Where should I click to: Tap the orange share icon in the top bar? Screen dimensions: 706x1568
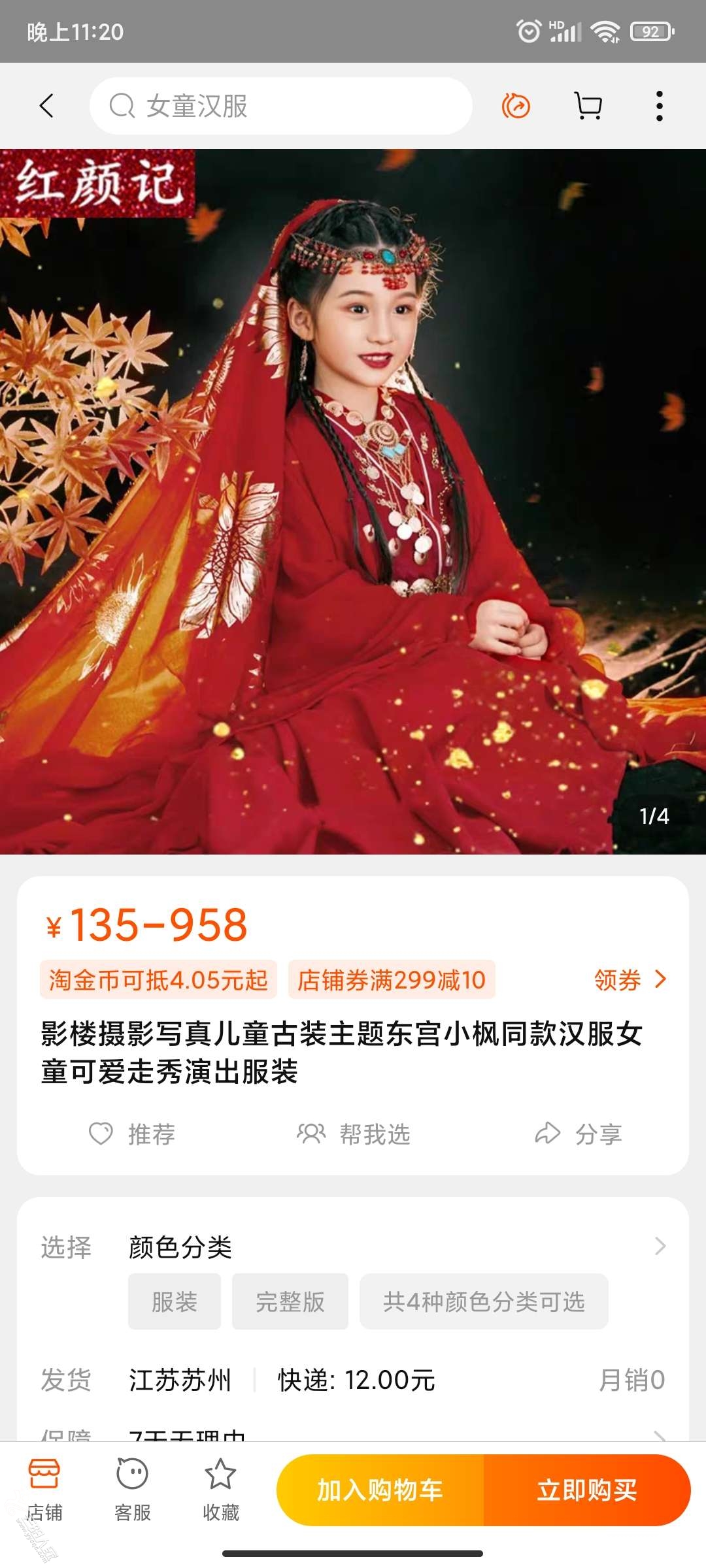[516, 106]
